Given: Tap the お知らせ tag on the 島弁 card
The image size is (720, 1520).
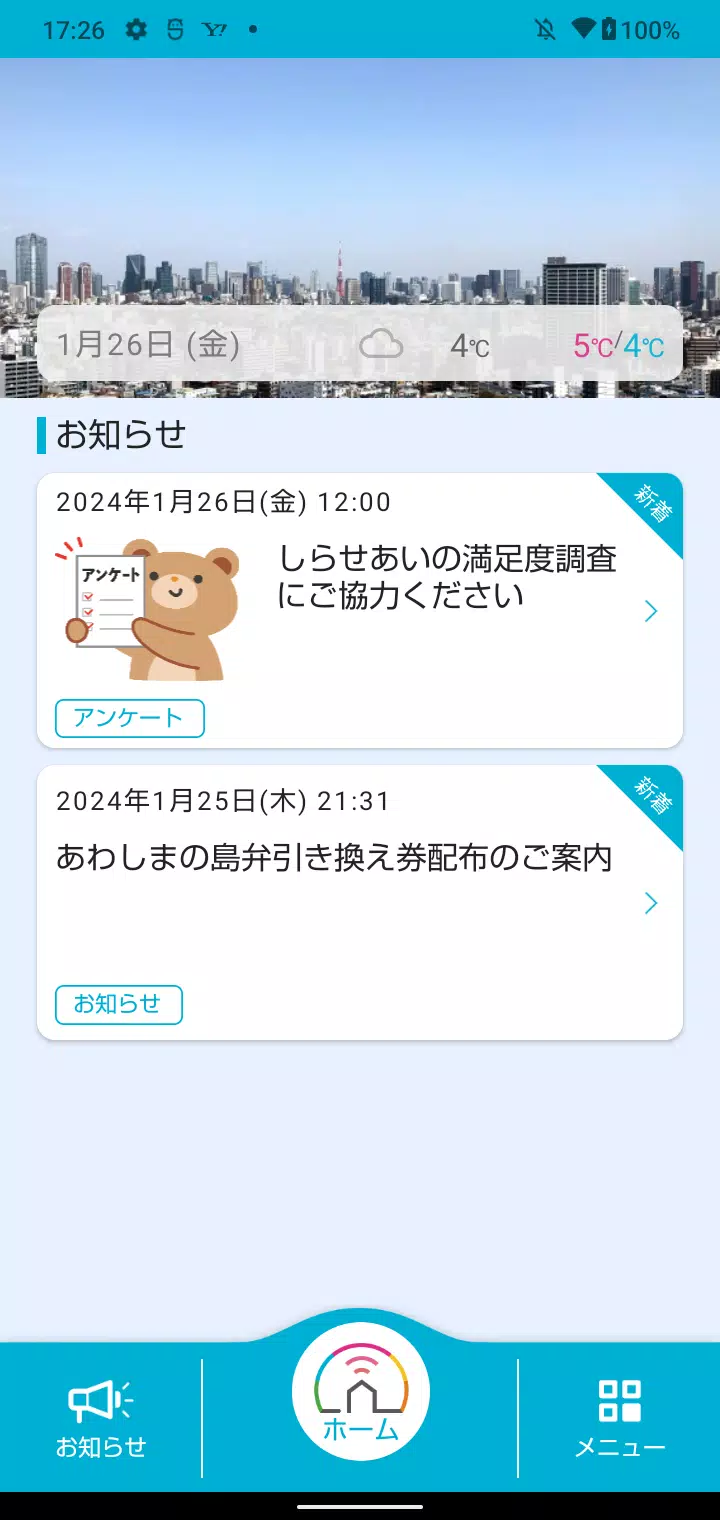Looking at the screenshot, I should click(x=119, y=1004).
